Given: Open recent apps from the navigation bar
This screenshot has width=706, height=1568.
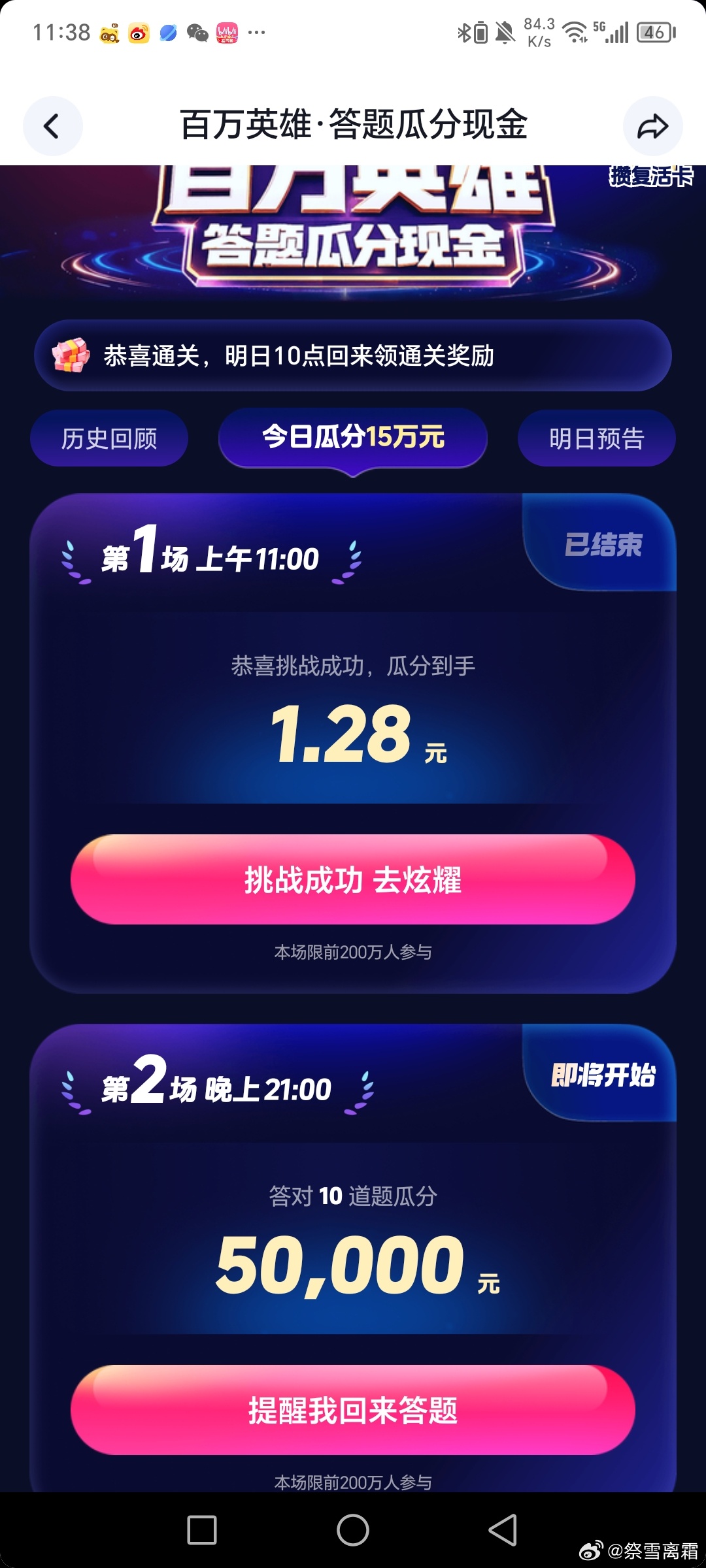Looking at the screenshot, I should click(202, 1530).
